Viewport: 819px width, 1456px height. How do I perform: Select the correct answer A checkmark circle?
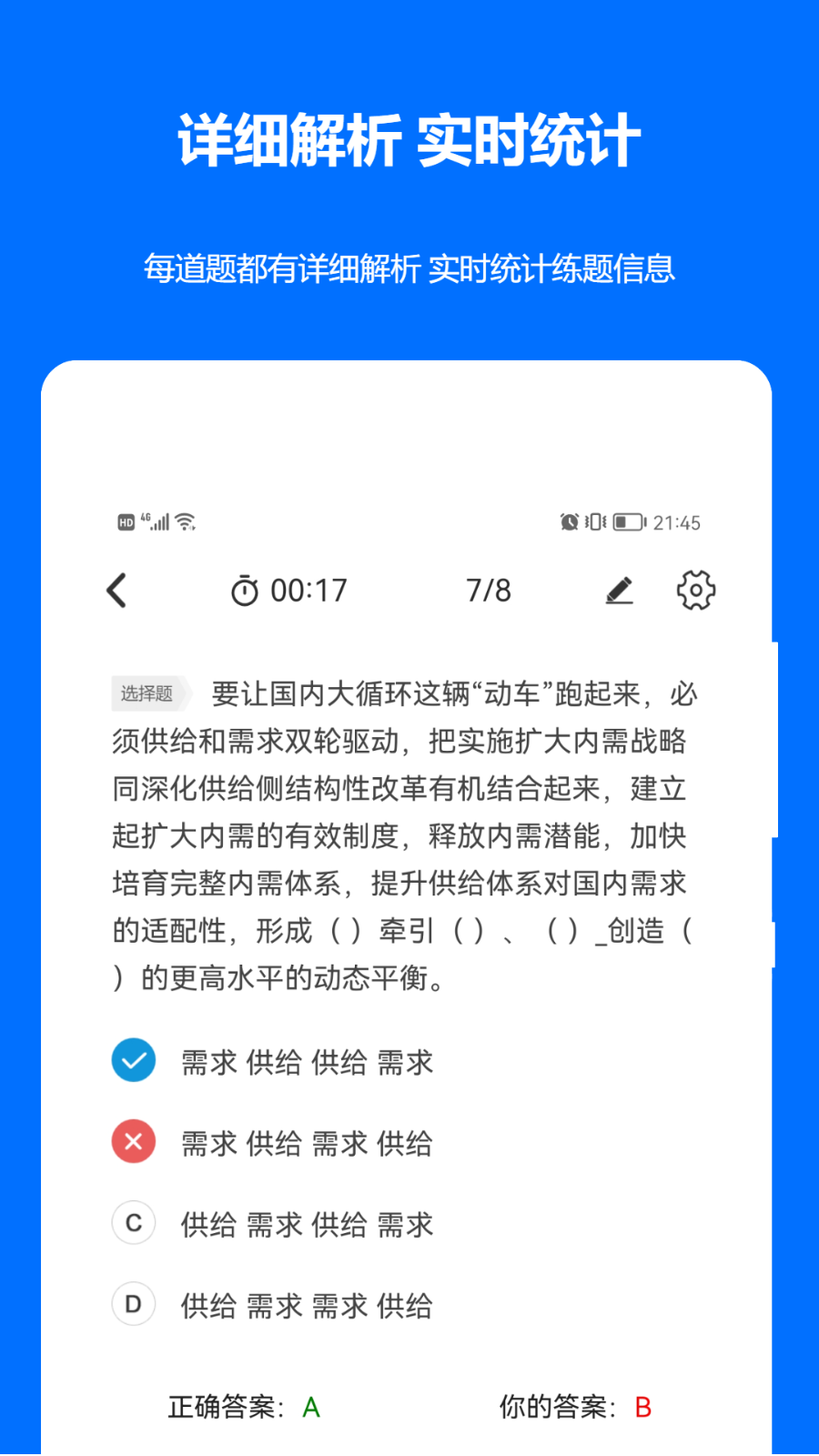click(x=134, y=1060)
